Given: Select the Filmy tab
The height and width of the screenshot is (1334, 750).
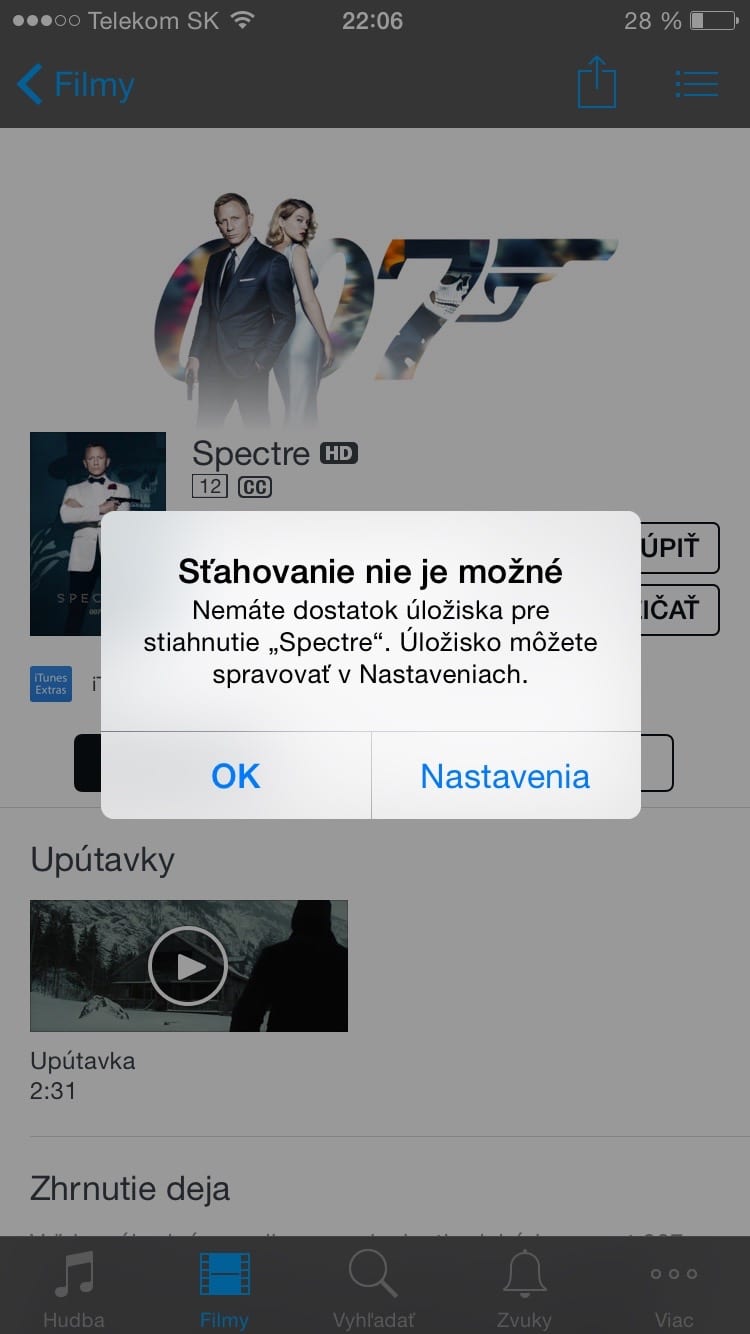Looking at the screenshot, I should point(224,1287).
